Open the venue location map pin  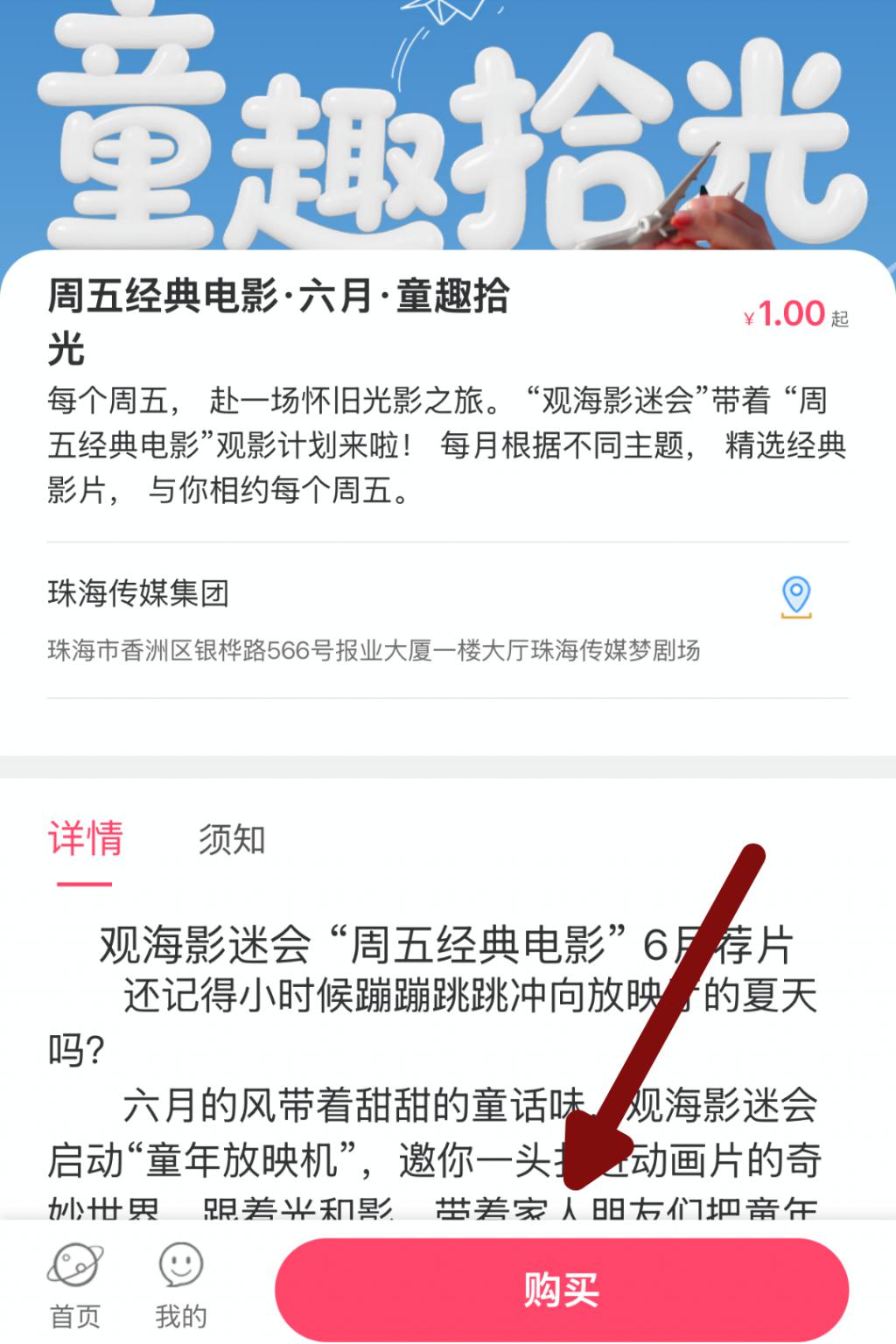coord(795,597)
